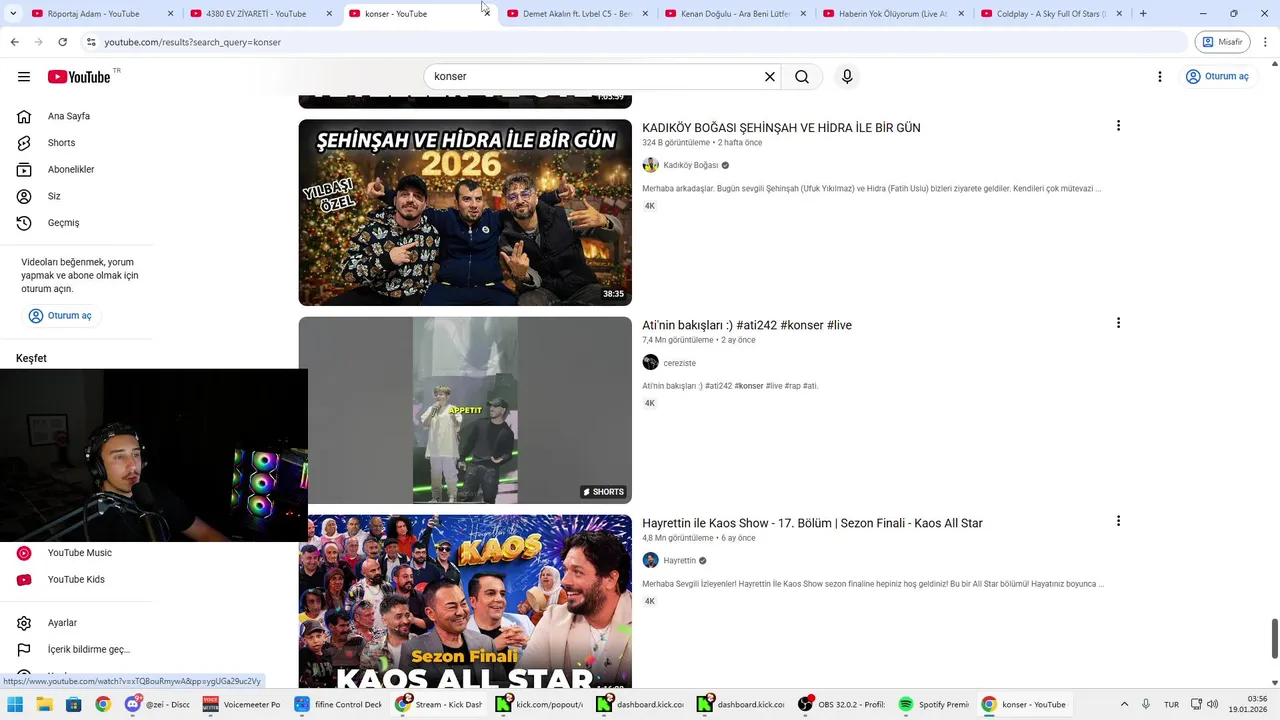Open options for Ati'nin bakışları video
The width and height of the screenshot is (1280, 720).
click(1118, 323)
